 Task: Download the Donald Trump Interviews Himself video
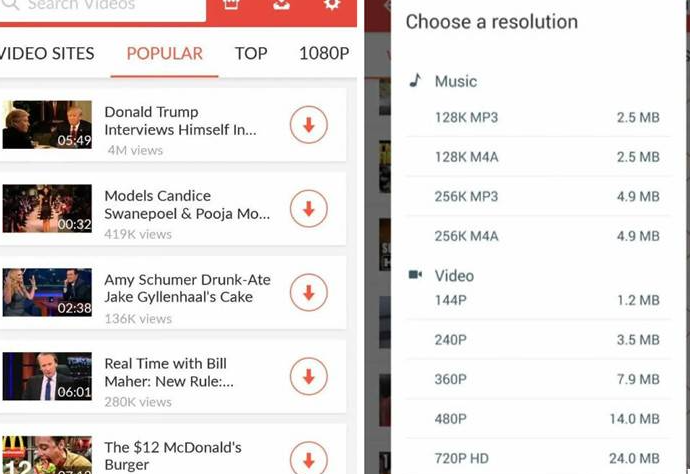click(308, 125)
